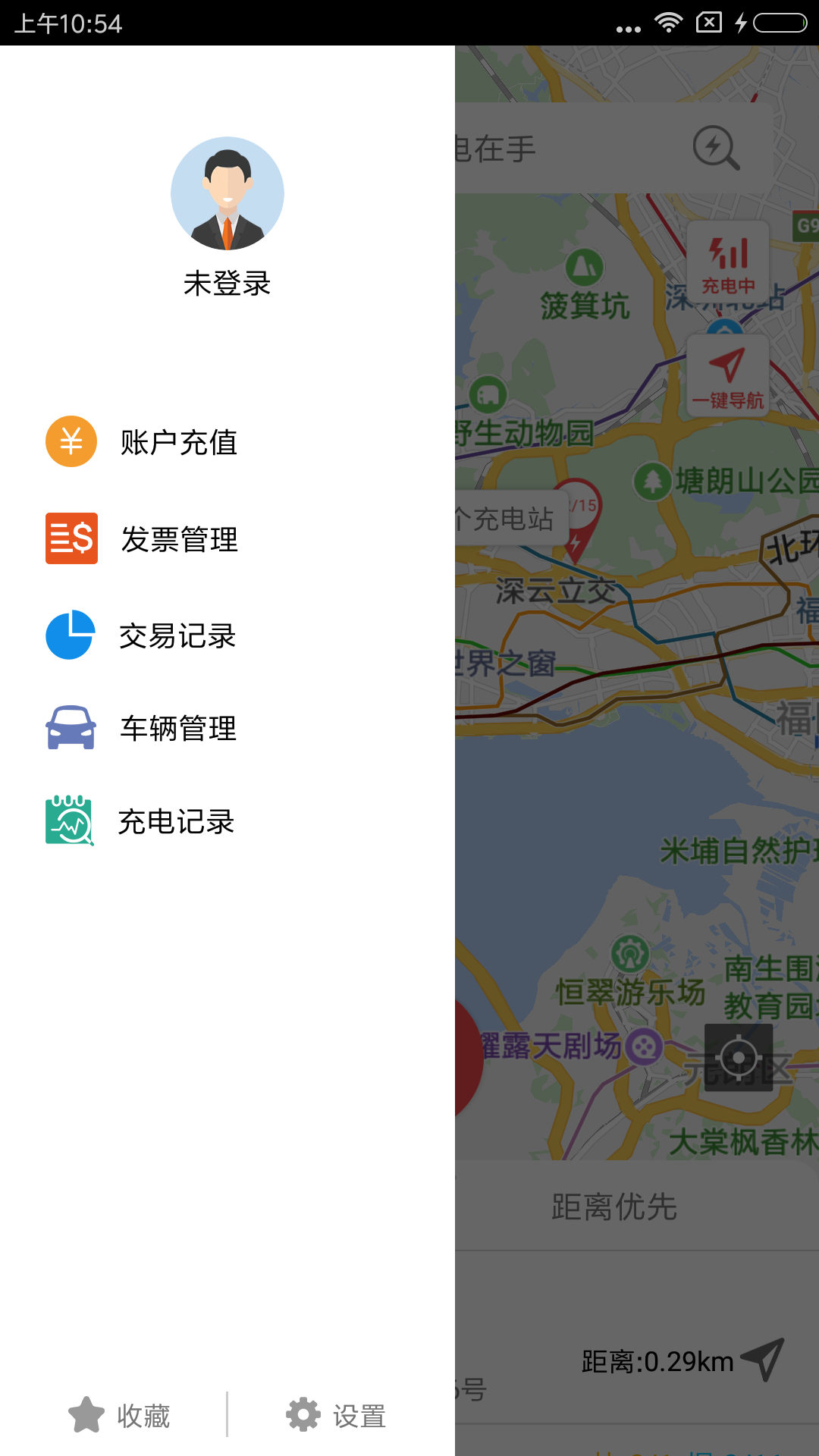Image resolution: width=819 pixels, height=1456 pixels.
Task: Tap the profile avatar to log in
Action: click(x=227, y=194)
